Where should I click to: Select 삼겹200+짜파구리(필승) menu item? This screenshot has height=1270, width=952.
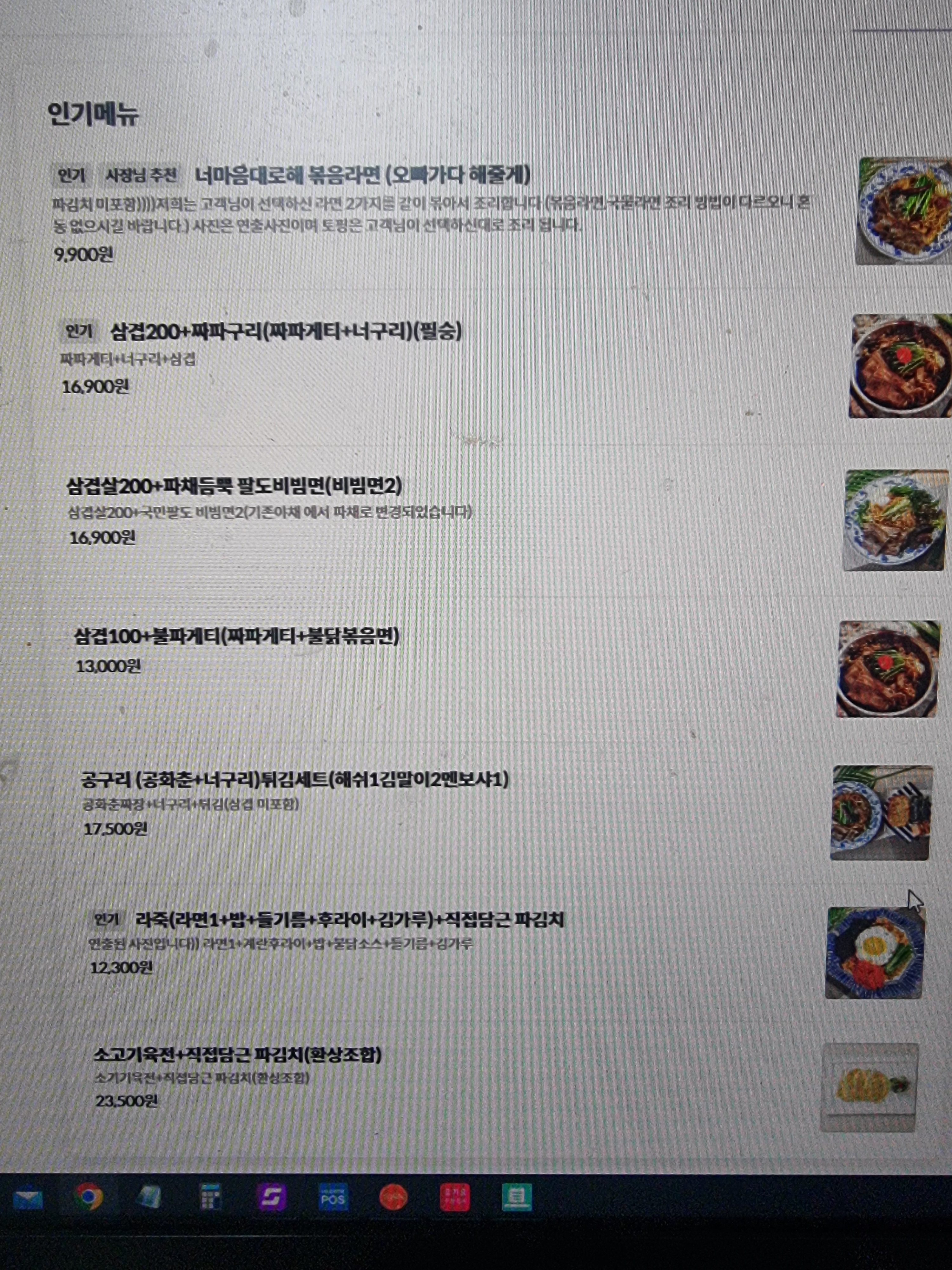[x=286, y=331]
